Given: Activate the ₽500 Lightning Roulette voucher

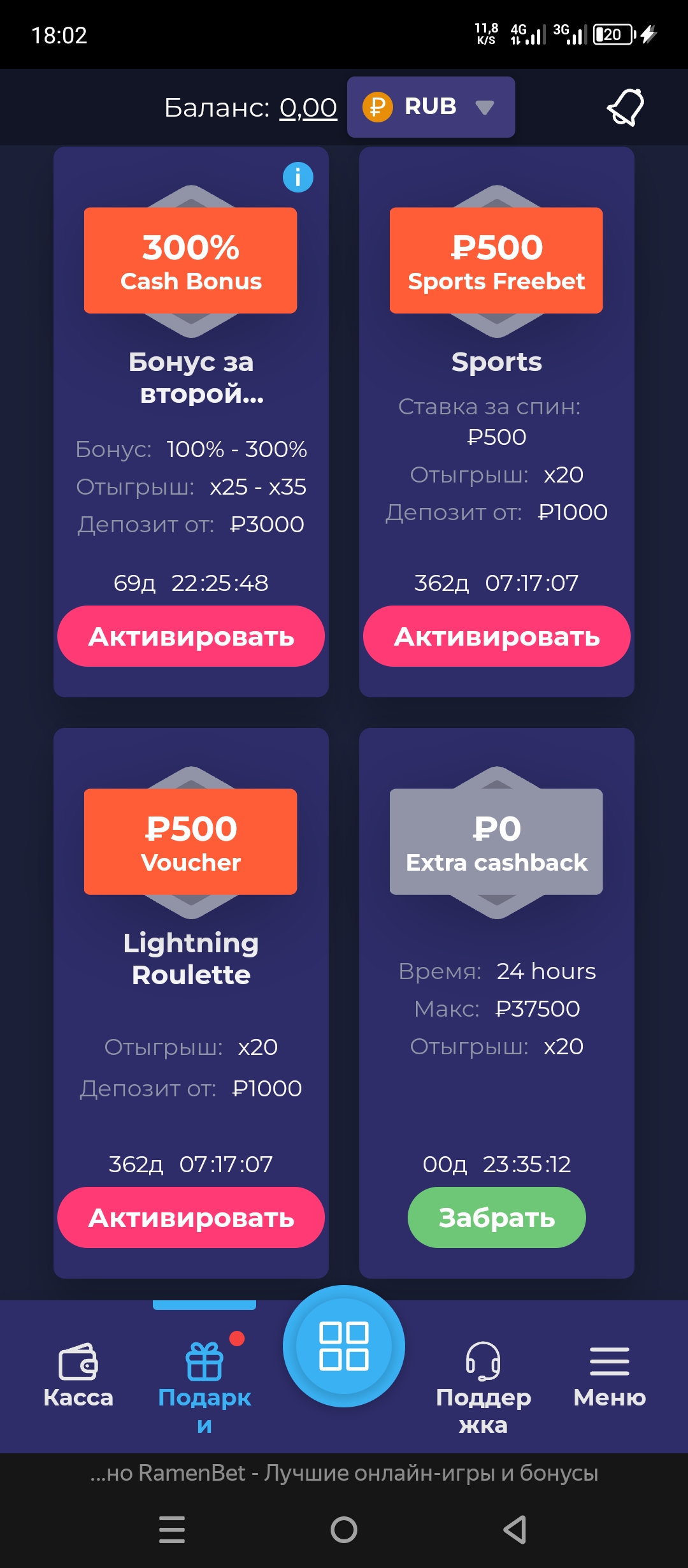Looking at the screenshot, I should [x=191, y=1217].
